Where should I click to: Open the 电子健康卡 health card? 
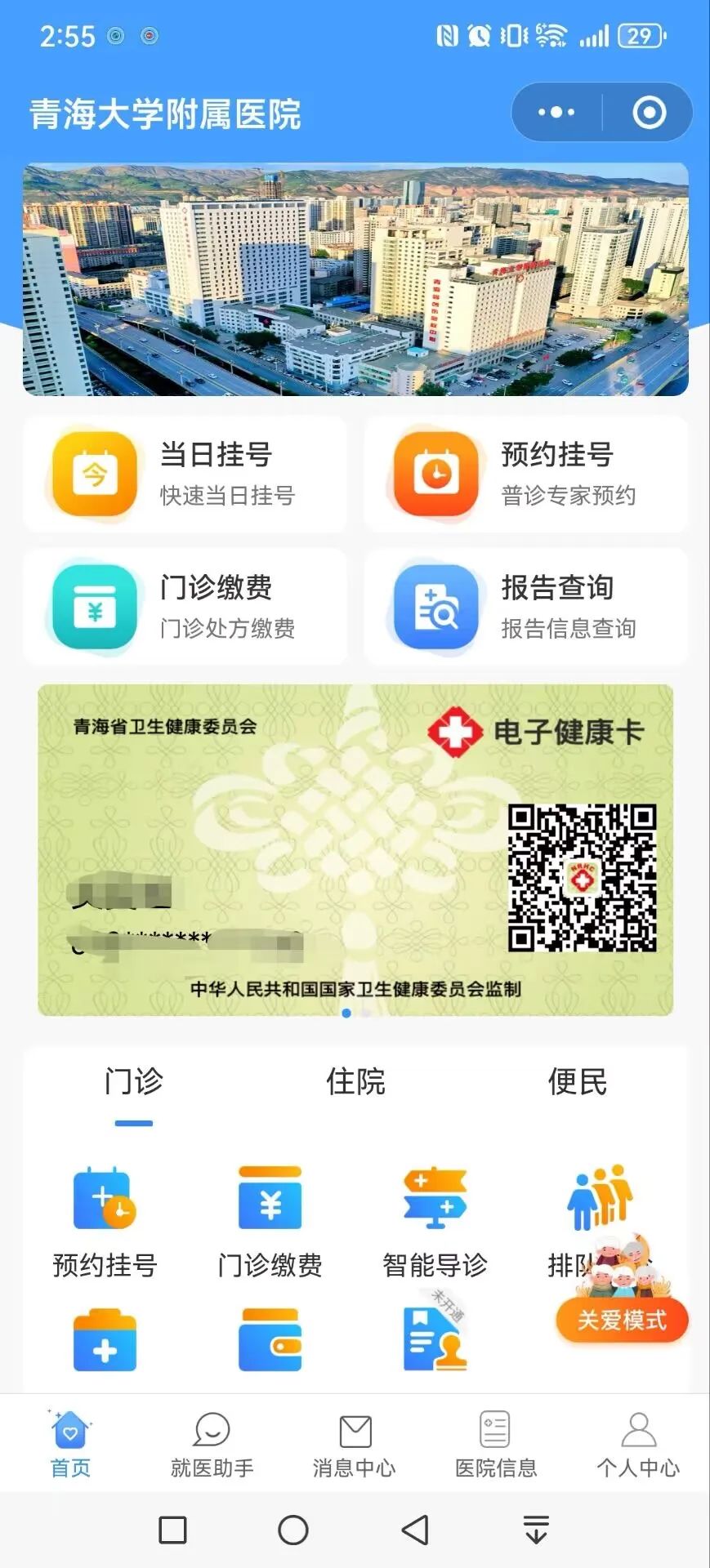tap(355, 849)
